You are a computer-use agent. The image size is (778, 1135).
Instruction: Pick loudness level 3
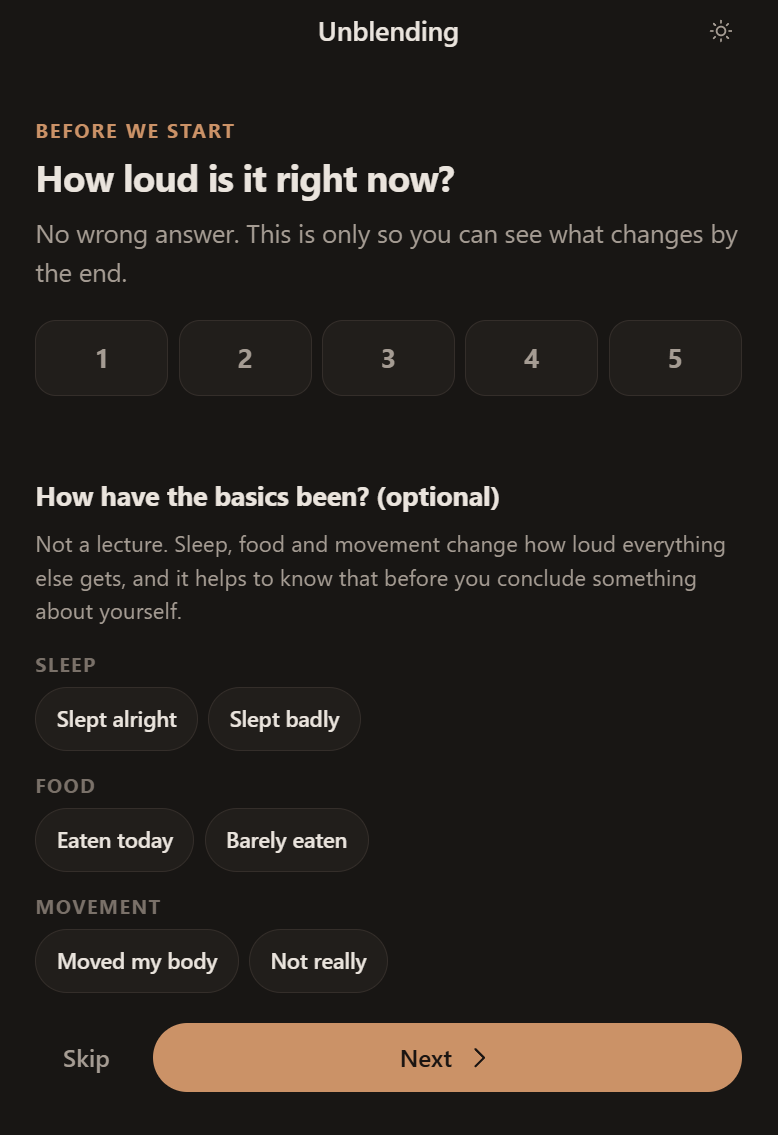click(389, 358)
